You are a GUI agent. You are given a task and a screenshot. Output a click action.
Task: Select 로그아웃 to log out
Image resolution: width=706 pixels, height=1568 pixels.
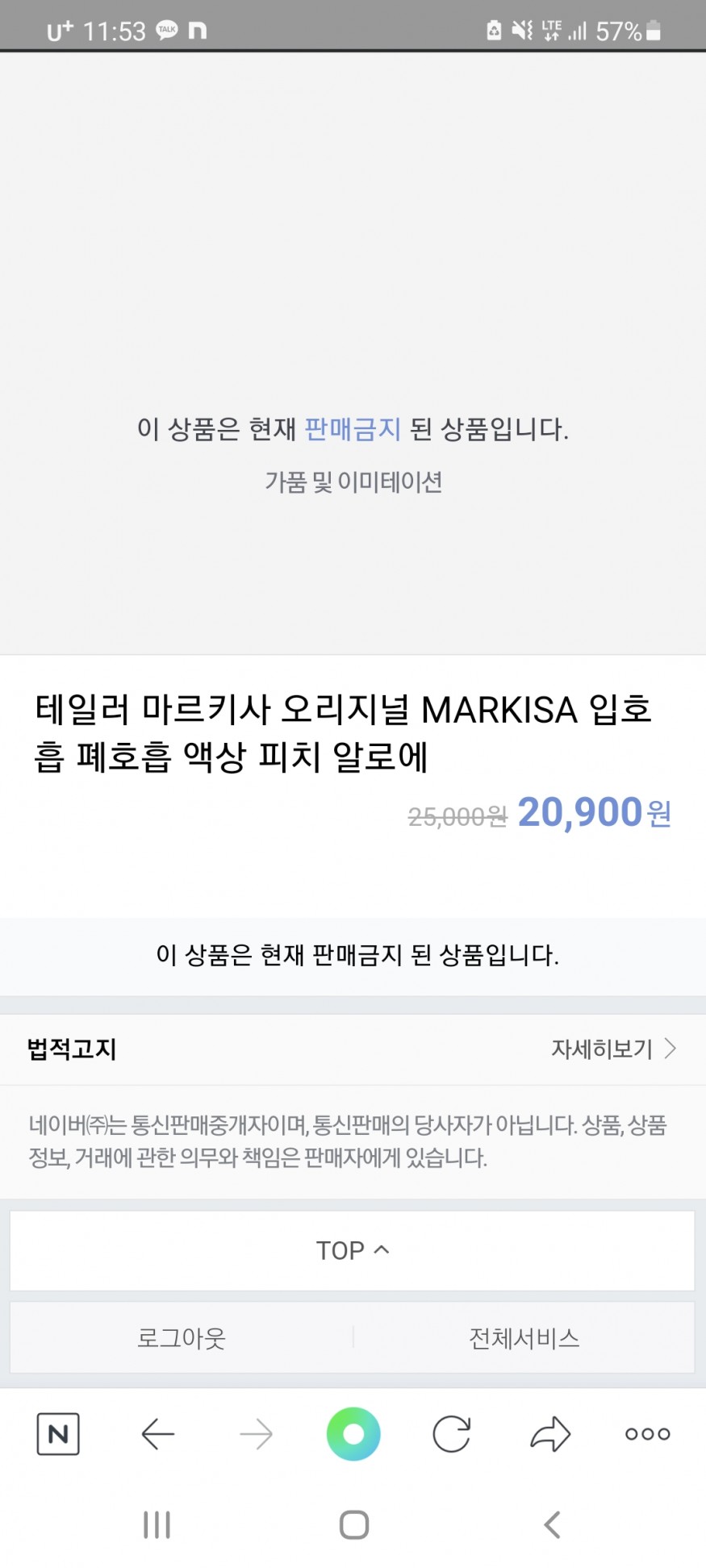182,1338
